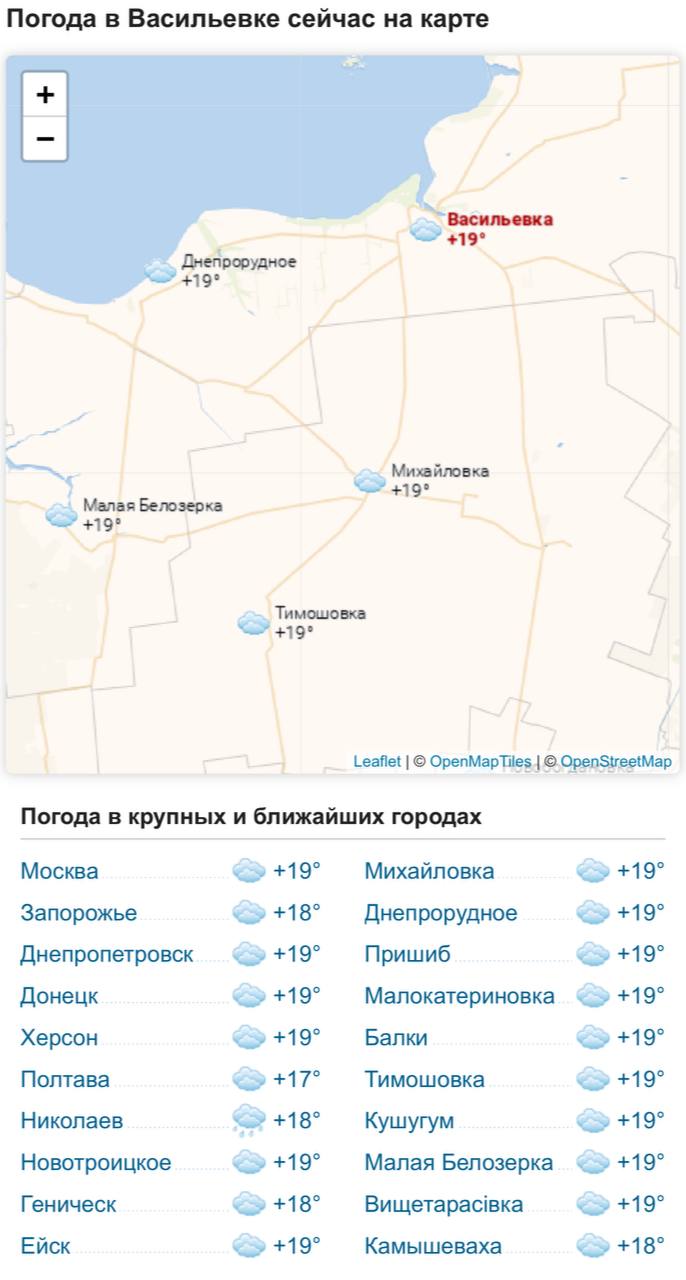Open weather for Запорожье
This screenshot has height=1280, width=686.
pyautogui.click(x=78, y=913)
